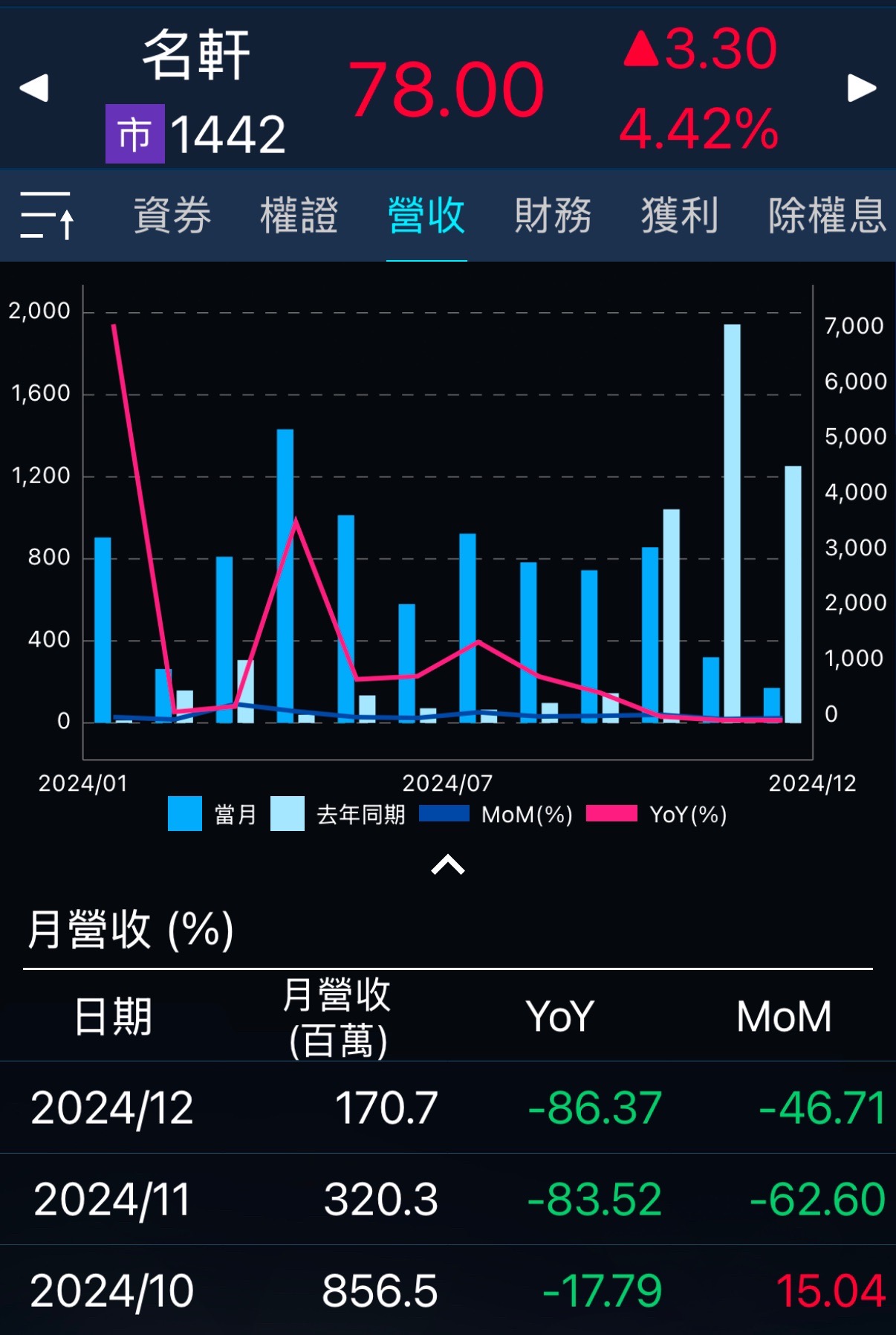
Task: Go to the previous stock with left arrow
Action: click(x=34, y=88)
